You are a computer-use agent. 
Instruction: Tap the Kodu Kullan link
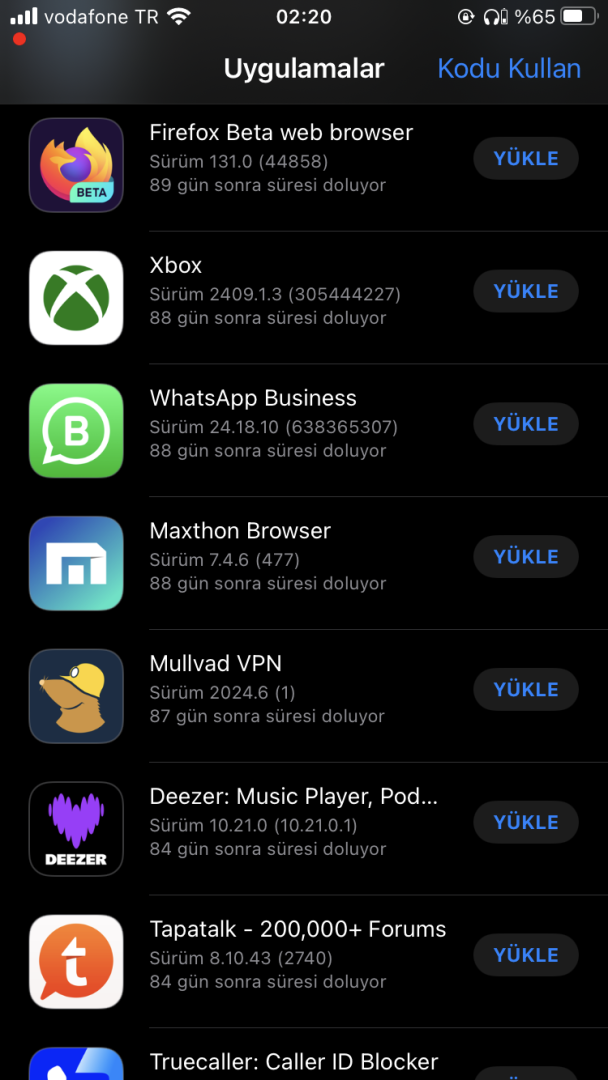click(509, 69)
